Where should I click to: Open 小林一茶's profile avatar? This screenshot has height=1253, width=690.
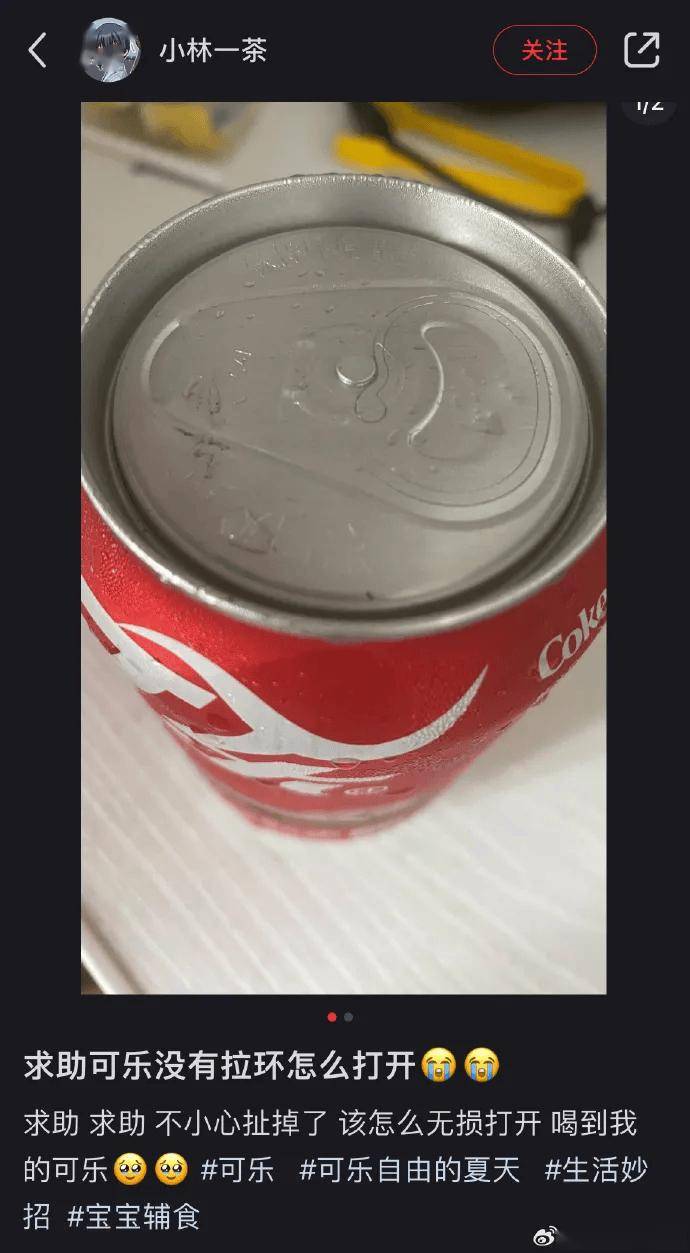(110, 50)
